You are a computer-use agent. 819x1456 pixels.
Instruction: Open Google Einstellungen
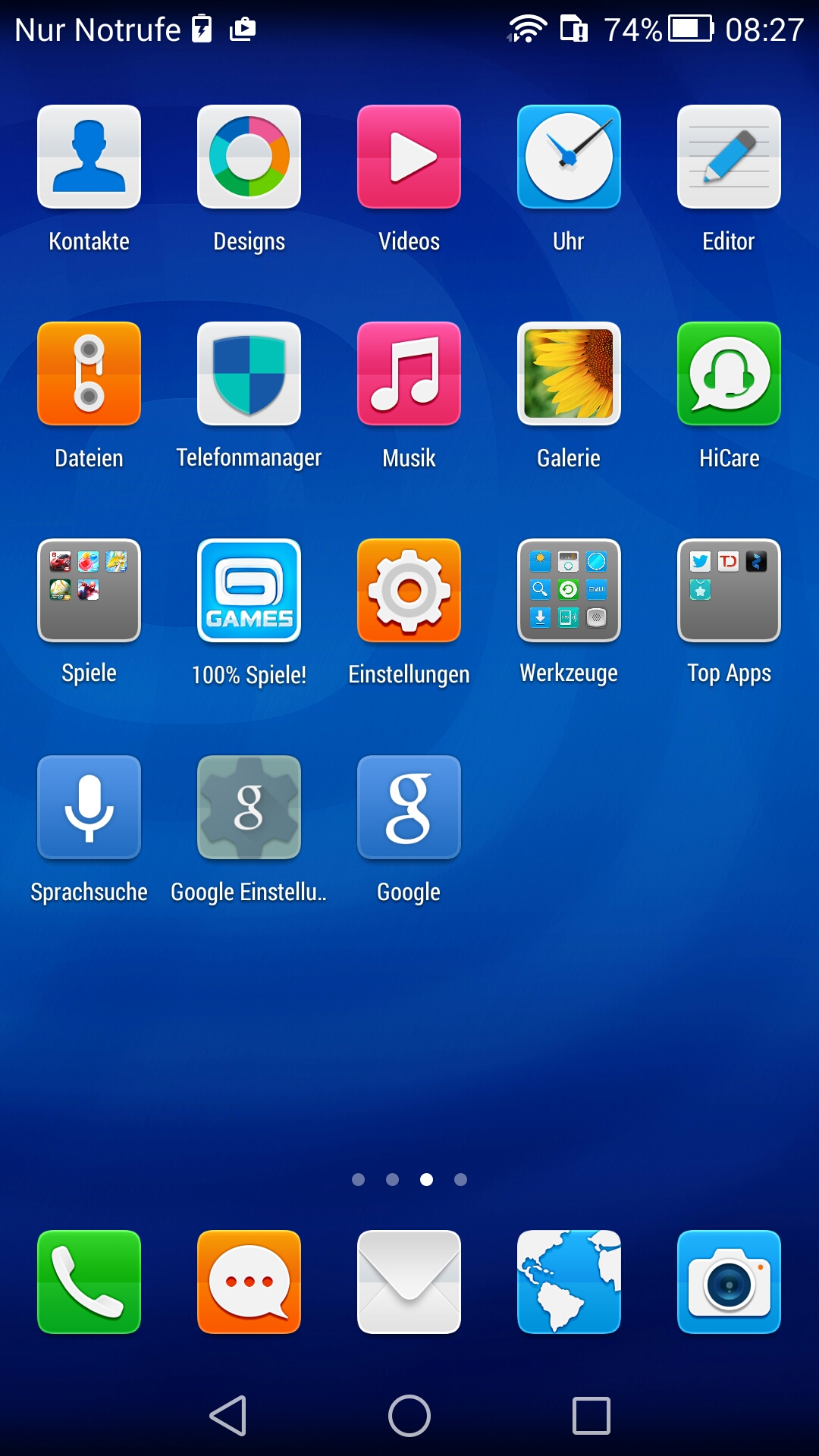(x=249, y=808)
